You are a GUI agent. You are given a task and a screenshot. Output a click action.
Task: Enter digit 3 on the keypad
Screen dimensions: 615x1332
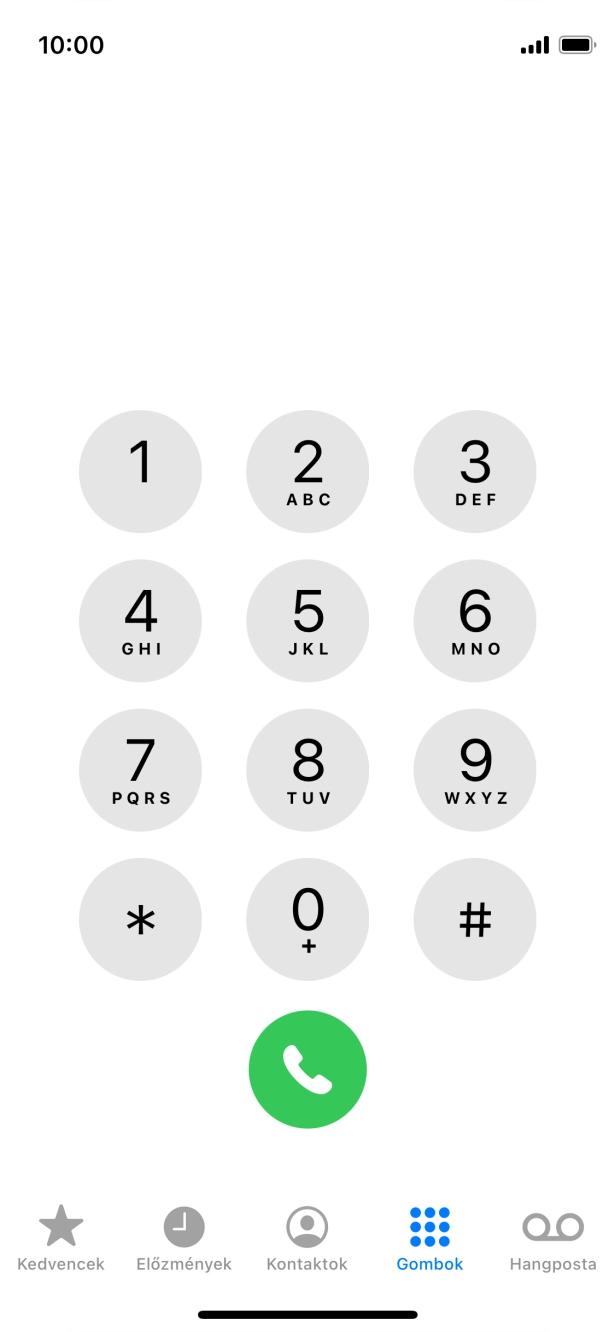(x=475, y=471)
